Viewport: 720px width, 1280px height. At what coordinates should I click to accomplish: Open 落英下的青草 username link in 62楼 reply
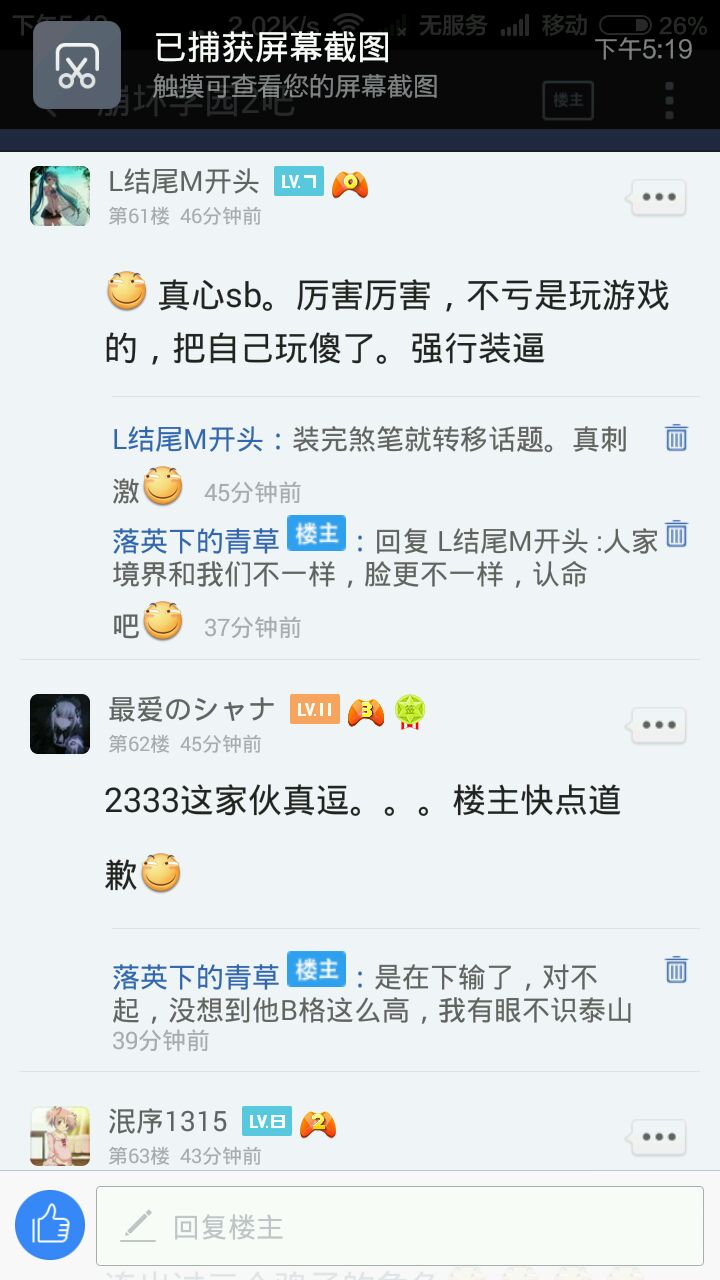[x=196, y=976]
